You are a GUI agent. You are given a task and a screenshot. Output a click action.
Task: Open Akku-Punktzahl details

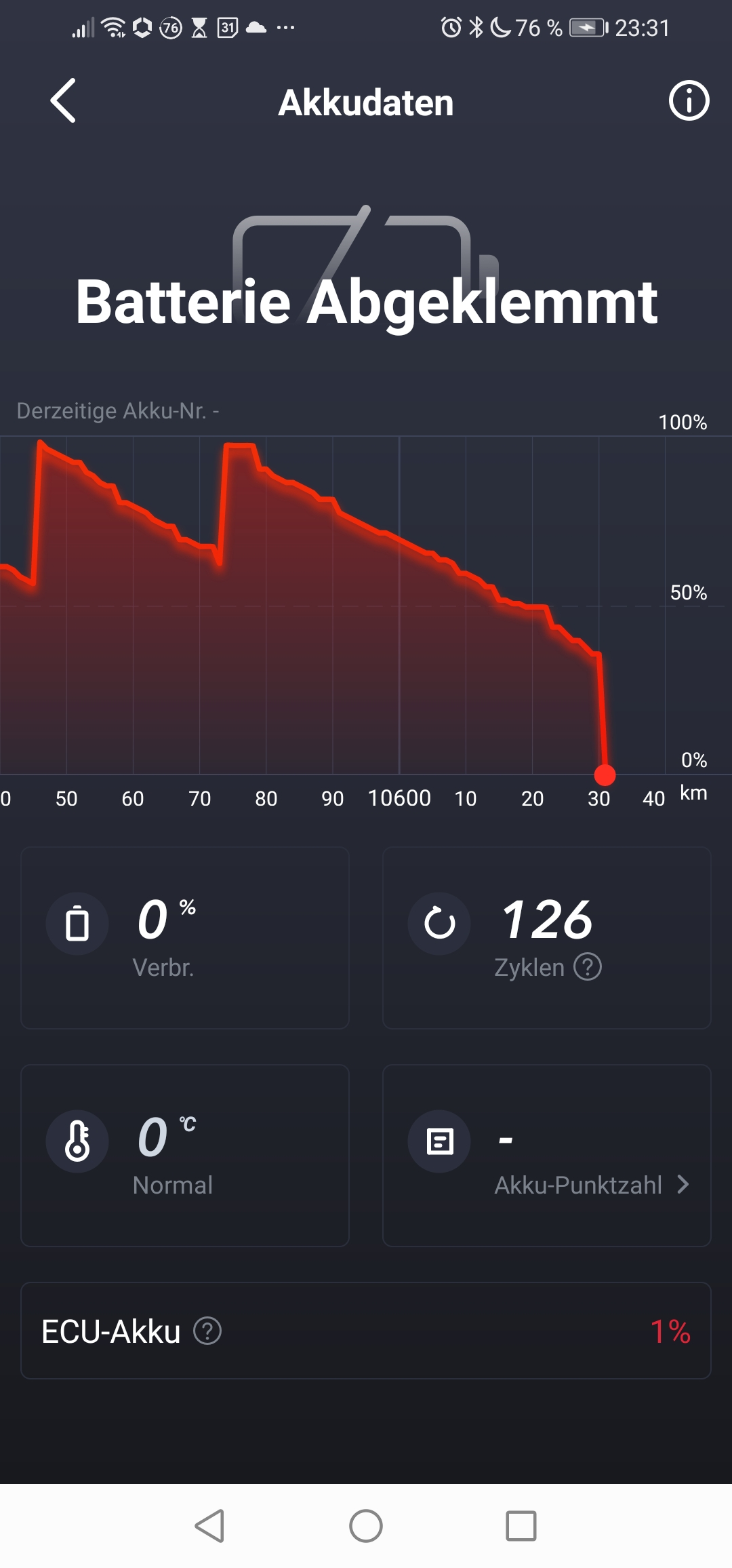(591, 1184)
